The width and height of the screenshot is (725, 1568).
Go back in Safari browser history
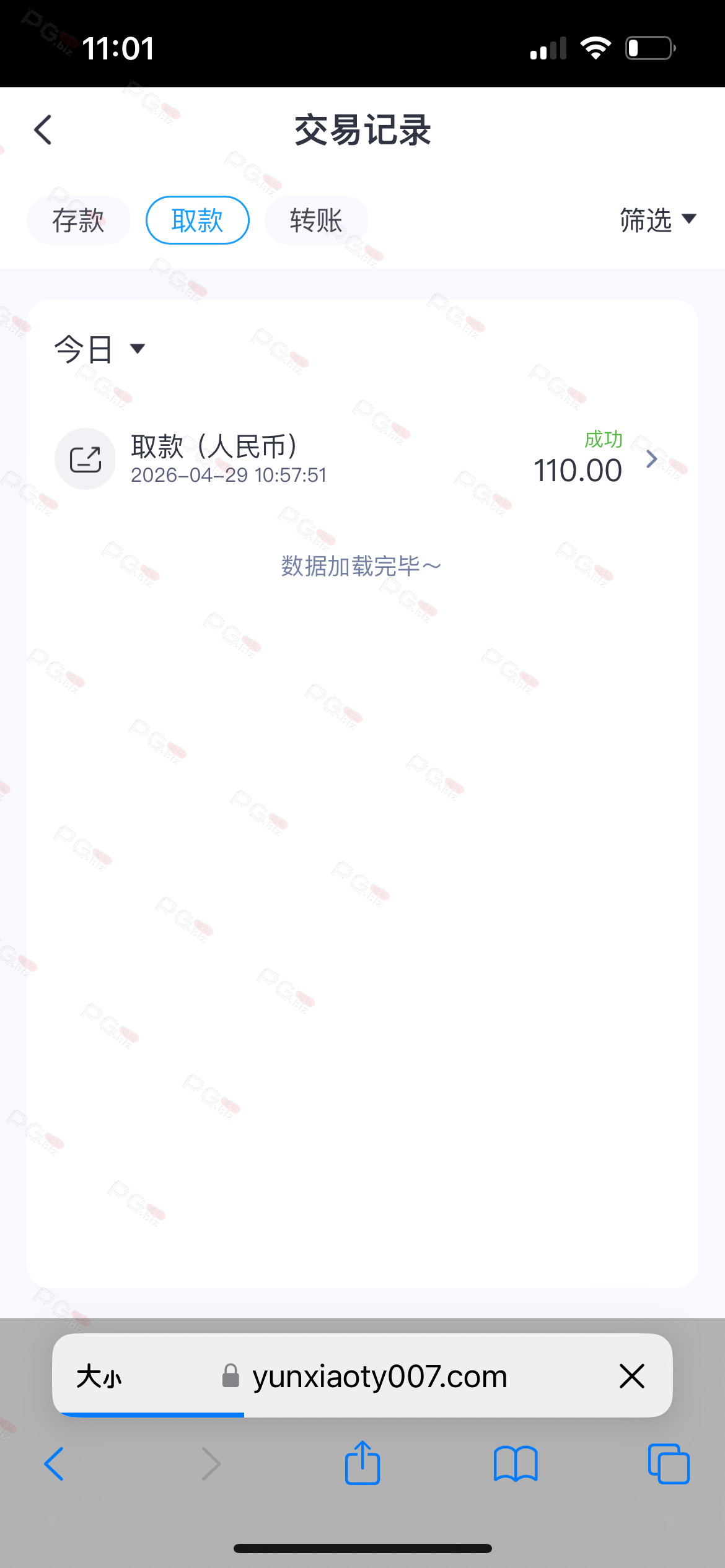tap(55, 1464)
